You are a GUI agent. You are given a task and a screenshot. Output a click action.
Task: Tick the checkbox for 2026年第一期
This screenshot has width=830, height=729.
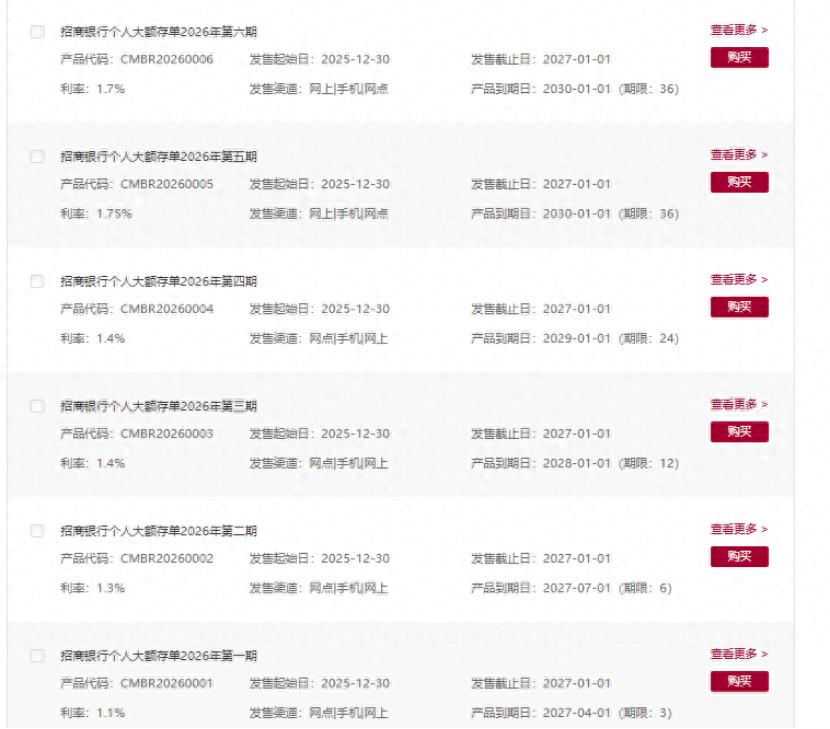(x=38, y=655)
